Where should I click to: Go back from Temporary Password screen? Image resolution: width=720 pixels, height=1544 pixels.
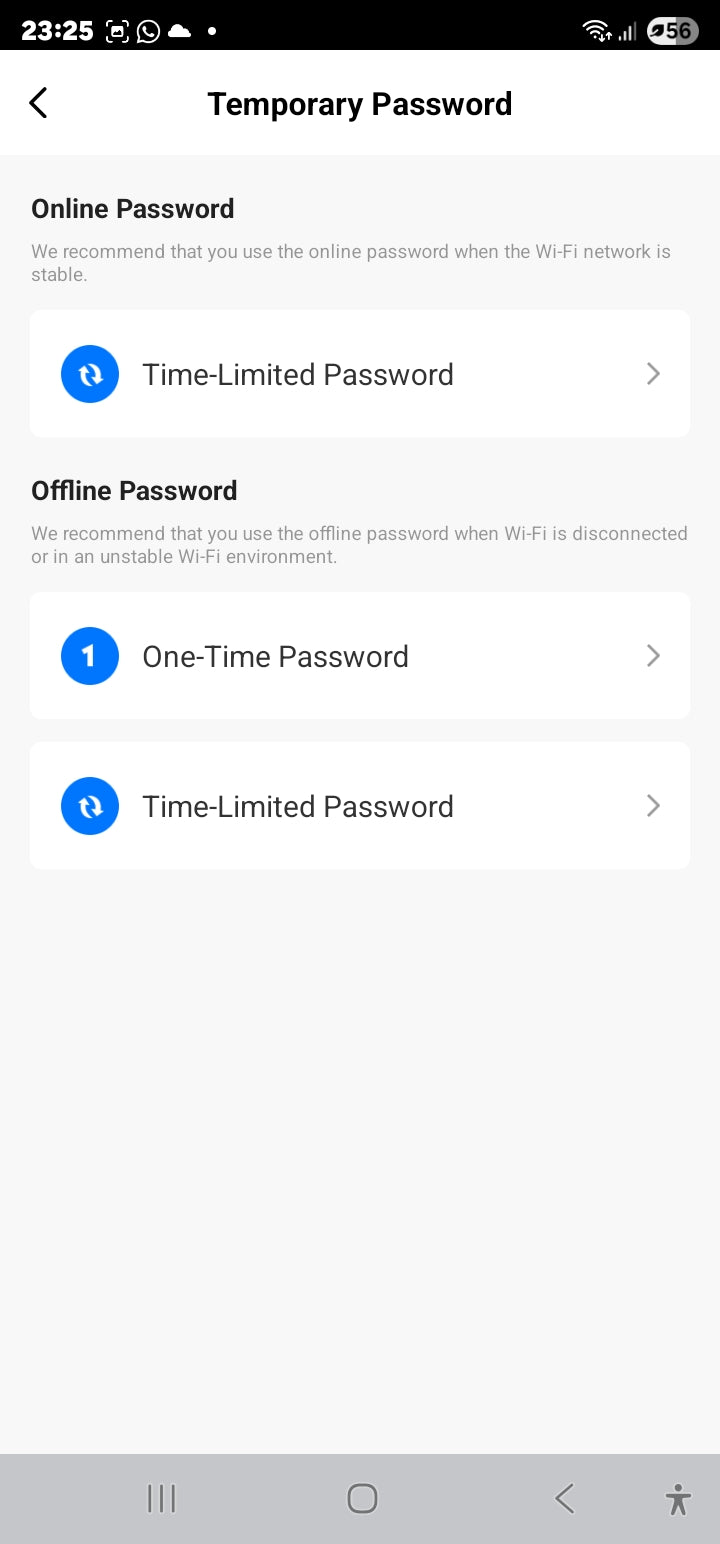point(38,103)
